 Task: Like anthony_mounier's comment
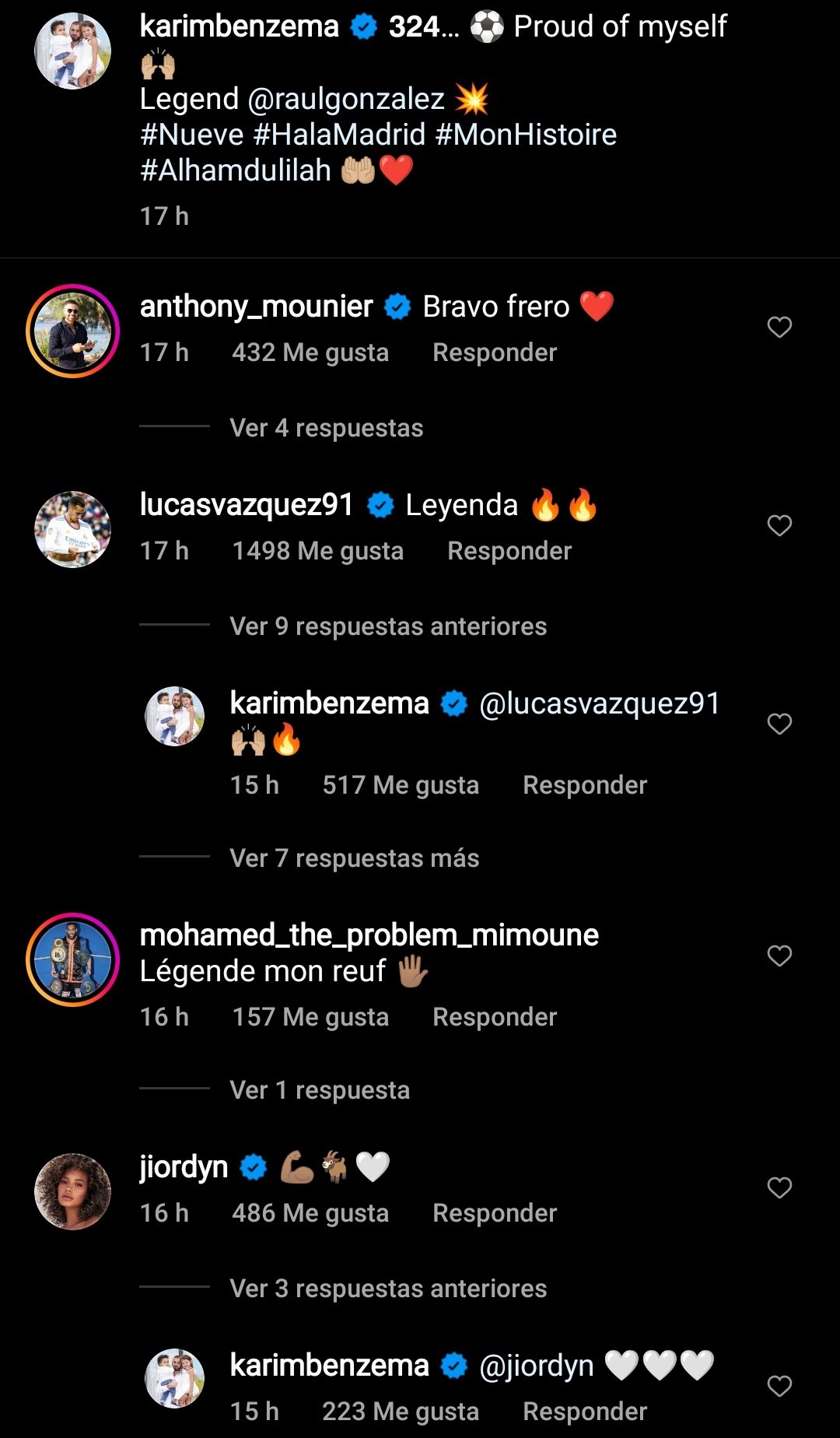tap(779, 327)
